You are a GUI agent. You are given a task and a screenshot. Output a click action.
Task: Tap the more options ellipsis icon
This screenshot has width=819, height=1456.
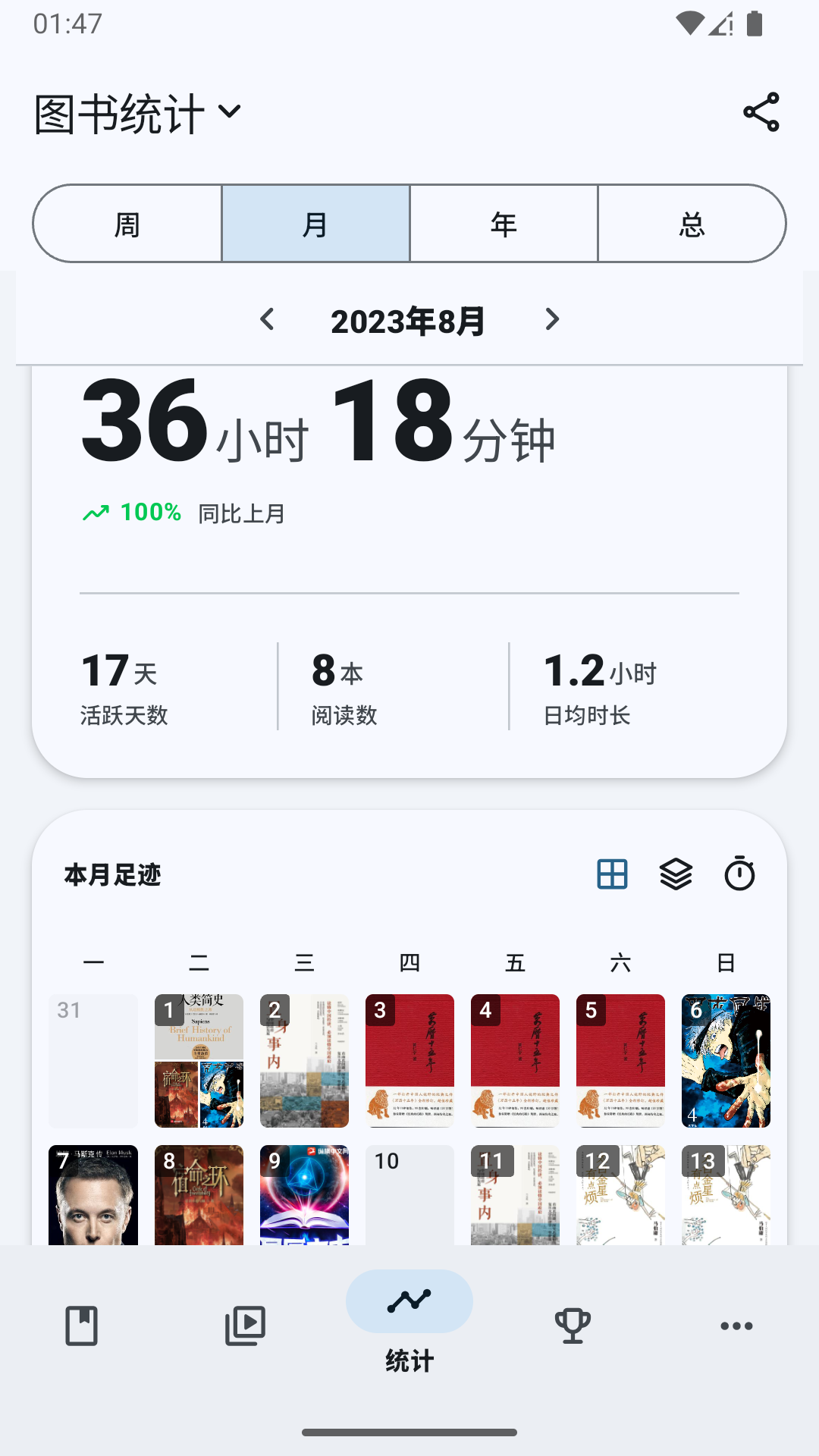[x=736, y=1324]
